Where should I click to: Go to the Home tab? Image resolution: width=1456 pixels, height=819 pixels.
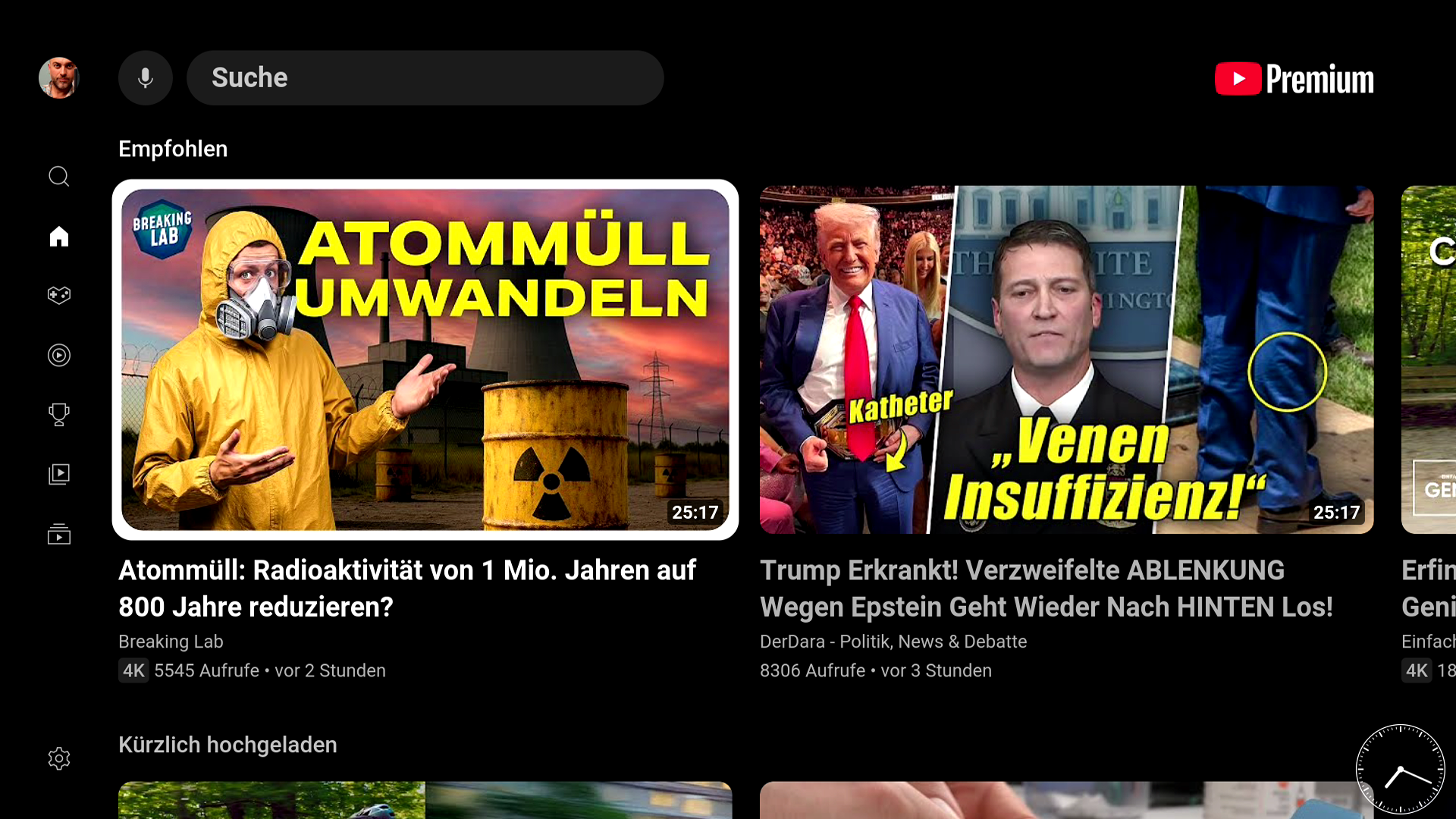click(x=58, y=236)
